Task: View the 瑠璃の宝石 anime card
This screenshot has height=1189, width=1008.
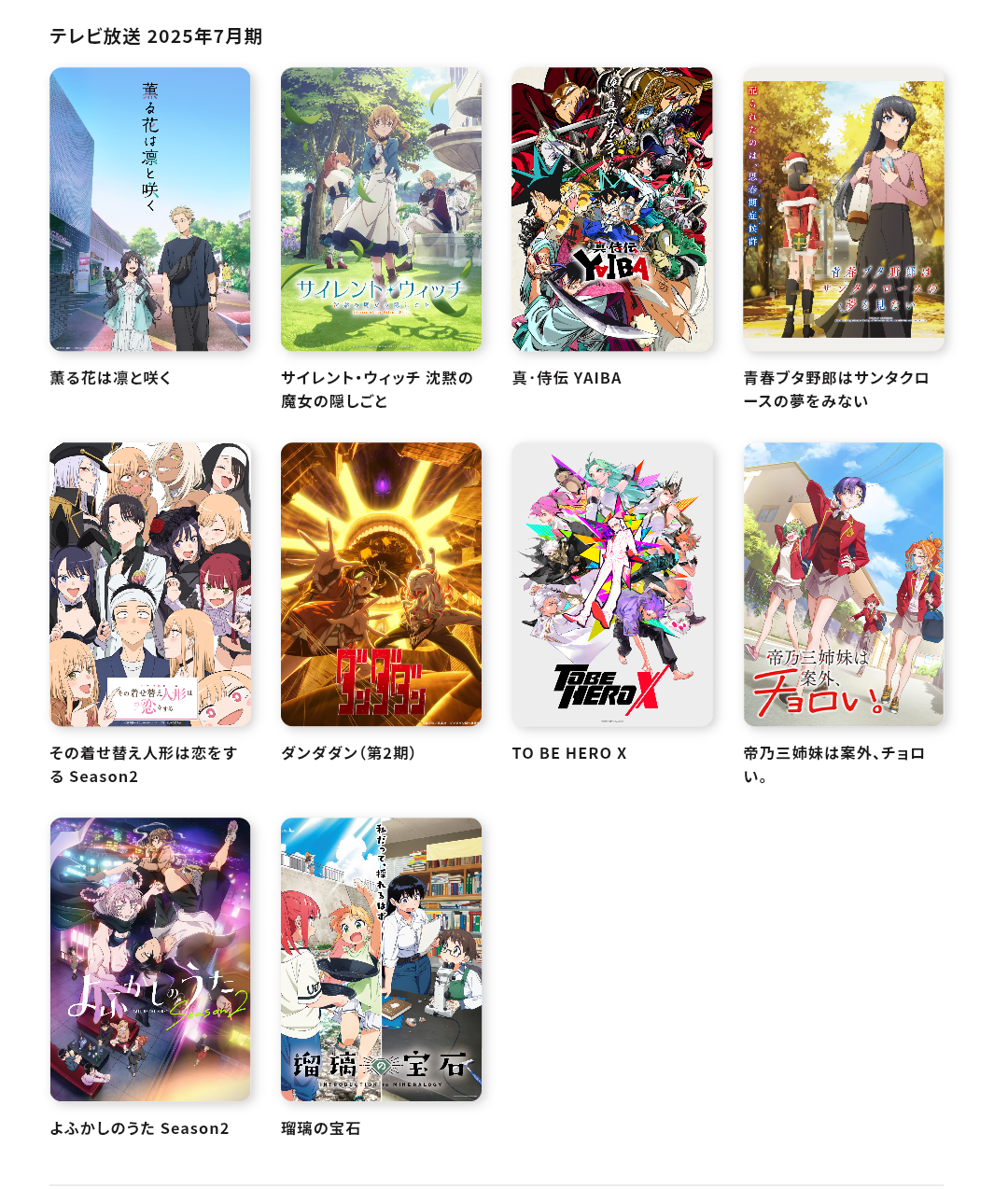Action: [x=381, y=959]
